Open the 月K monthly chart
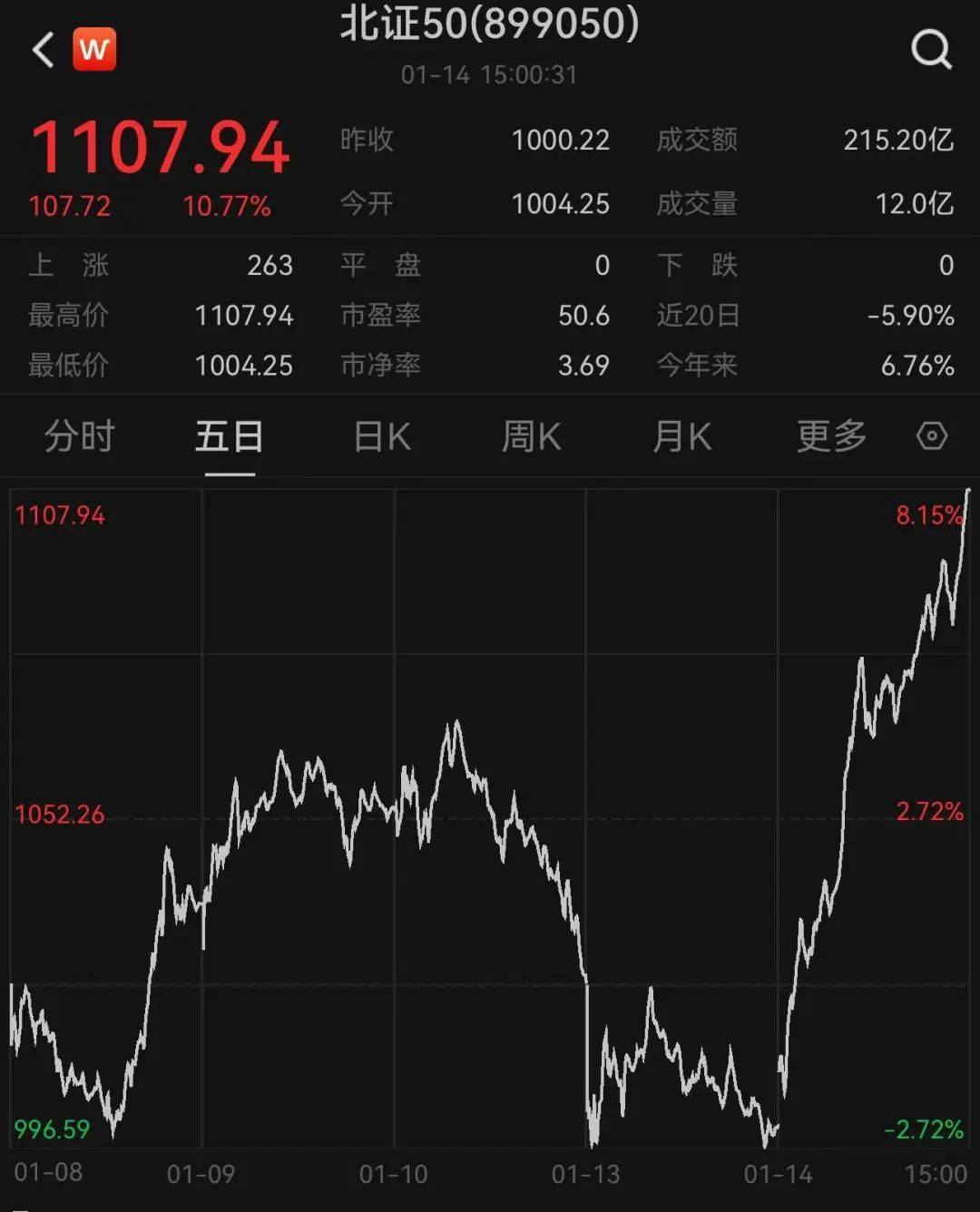This screenshot has height=1212, width=980. tap(681, 437)
